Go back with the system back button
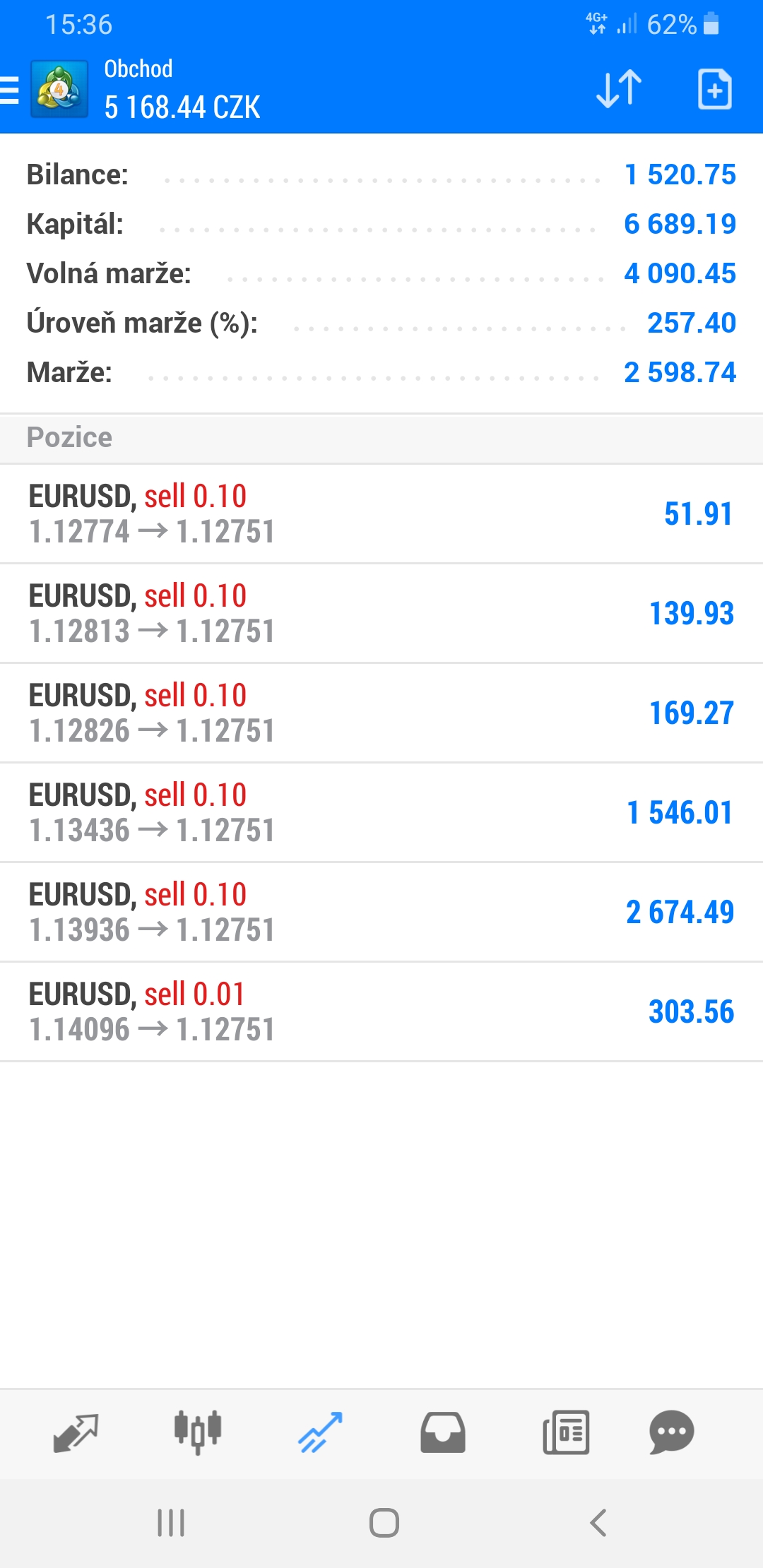This screenshot has width=763, height=1568. 598,1523
